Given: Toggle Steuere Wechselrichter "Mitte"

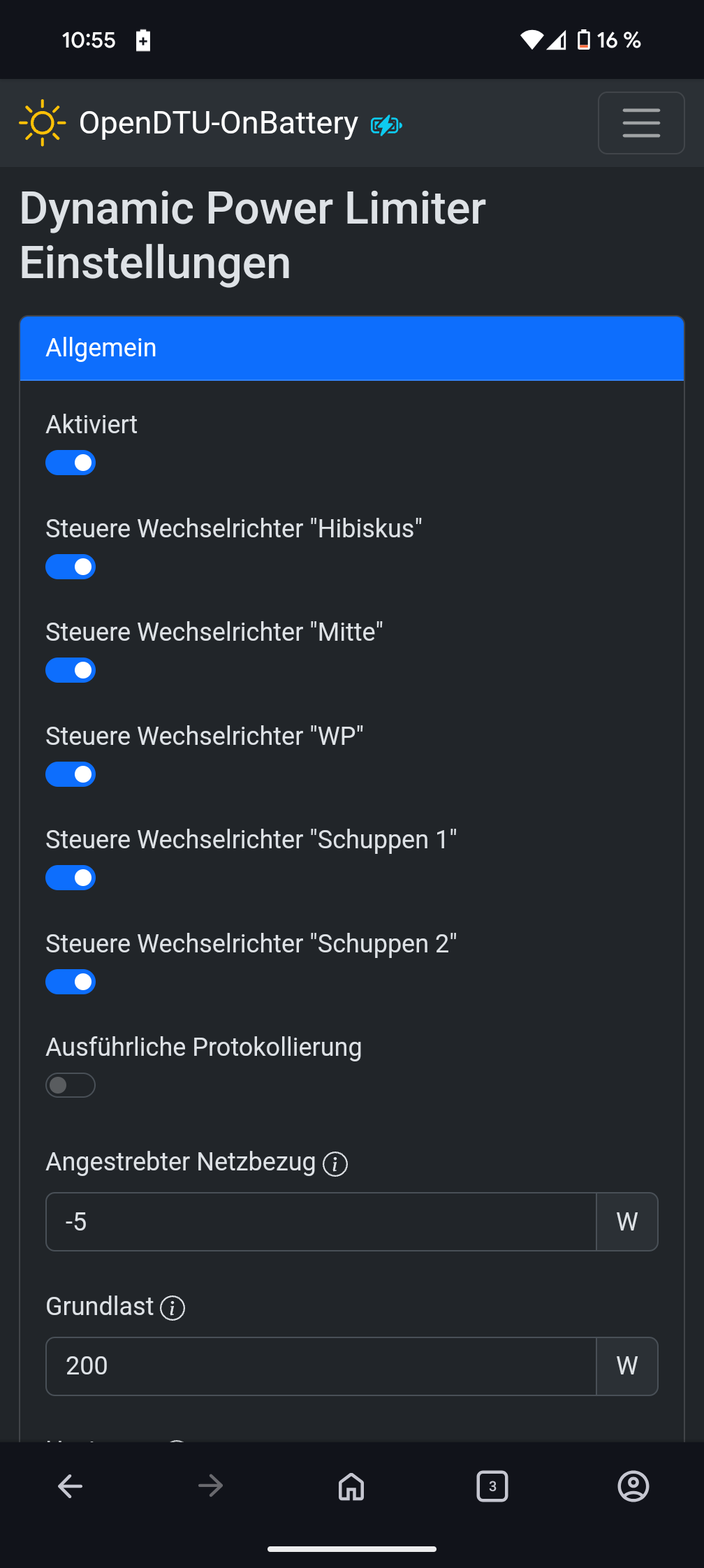Looking at the screenshot, I should [71, 670].
